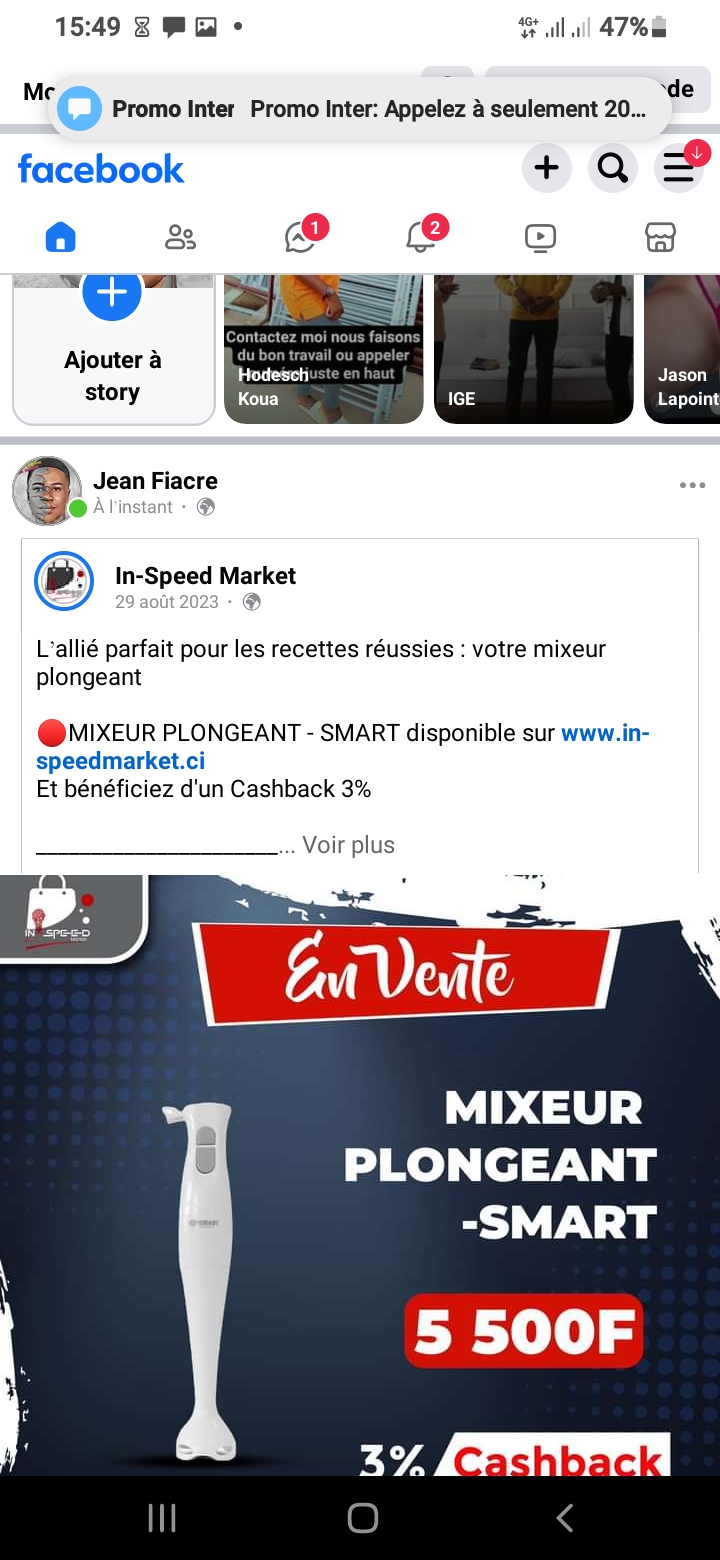This screenshot has height=1560, width=720.
Task: Check the notifications bell
Action: click(x=420, y=237)
